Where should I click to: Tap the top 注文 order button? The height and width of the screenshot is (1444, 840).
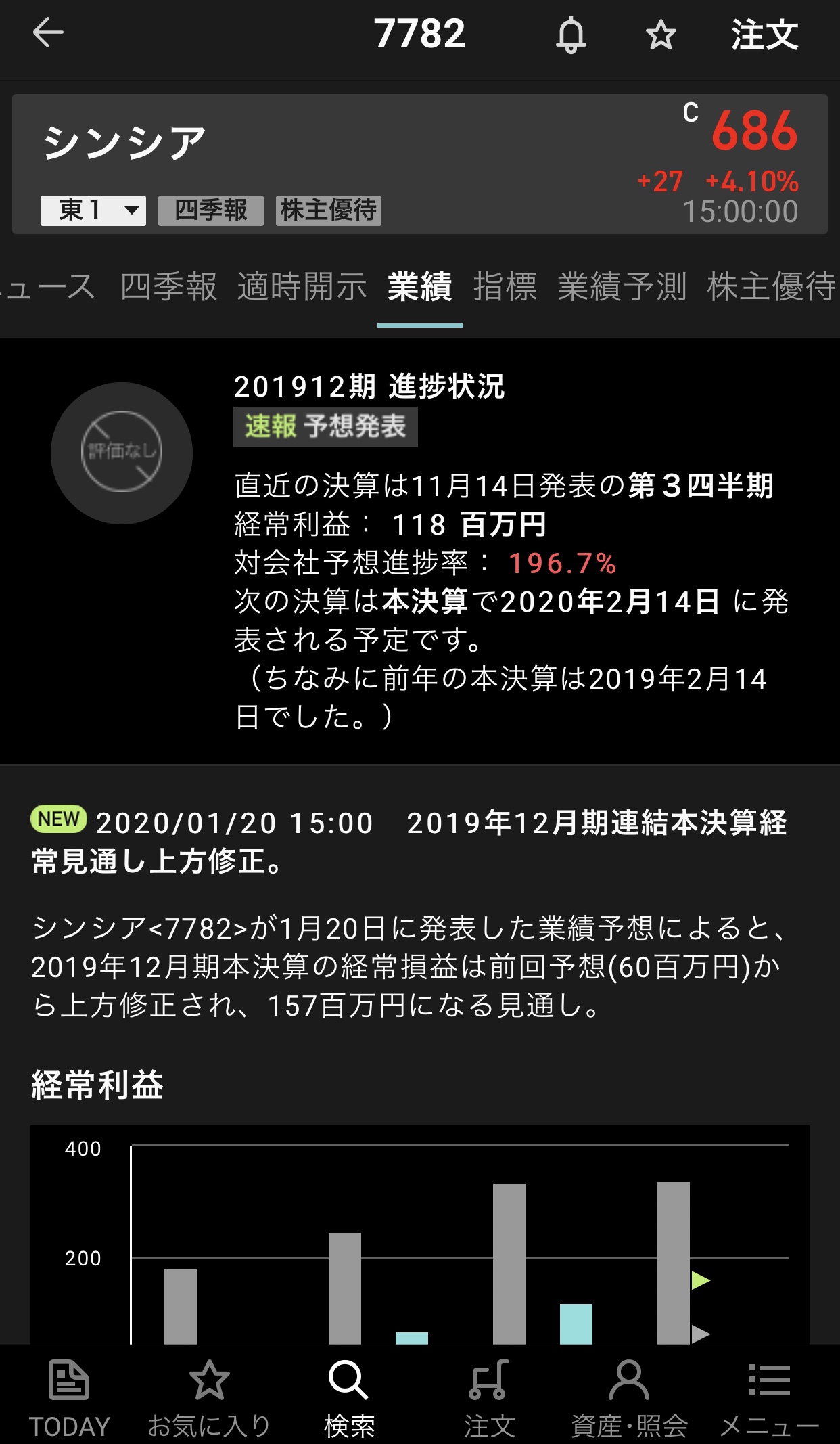pyautogui.click(x=764, y=35)
